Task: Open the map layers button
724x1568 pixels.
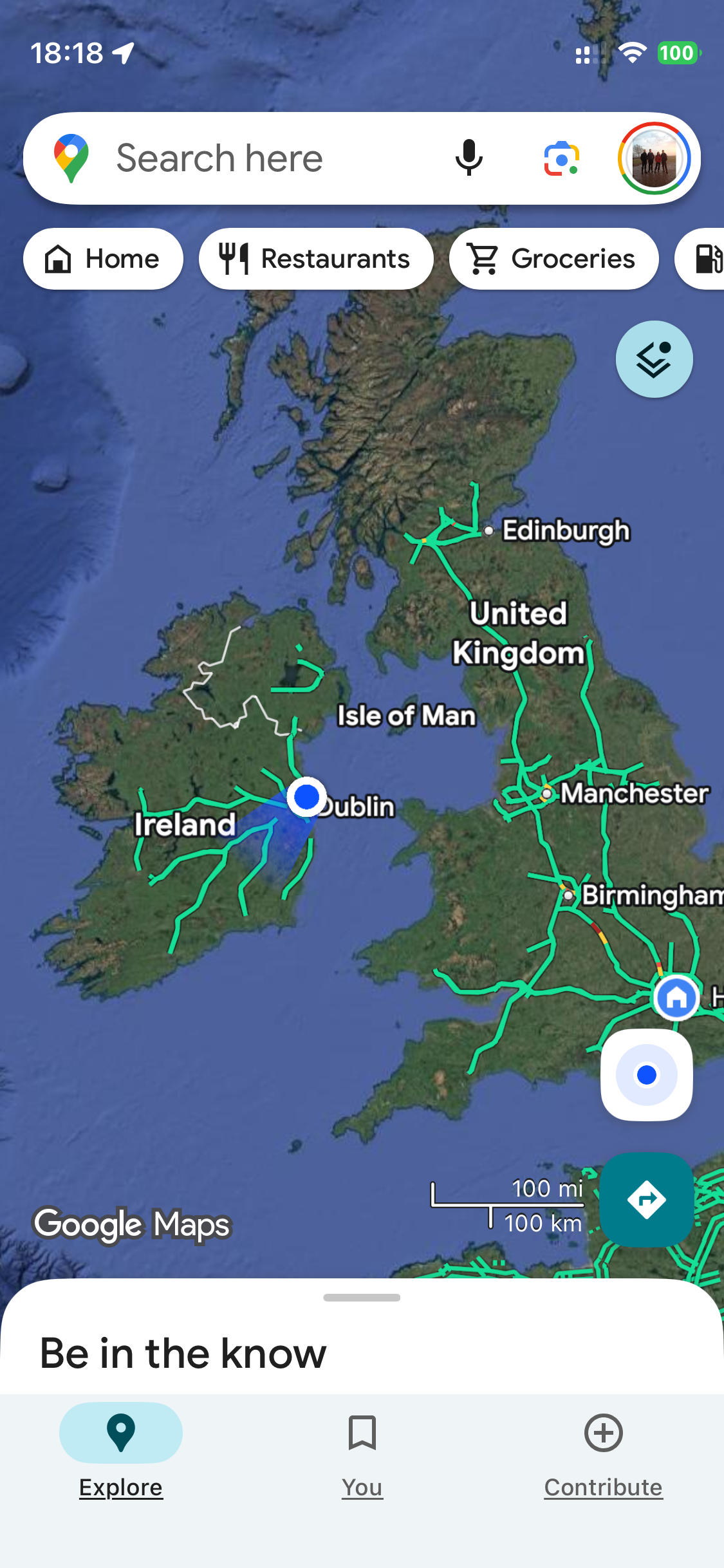Action: 654,359
